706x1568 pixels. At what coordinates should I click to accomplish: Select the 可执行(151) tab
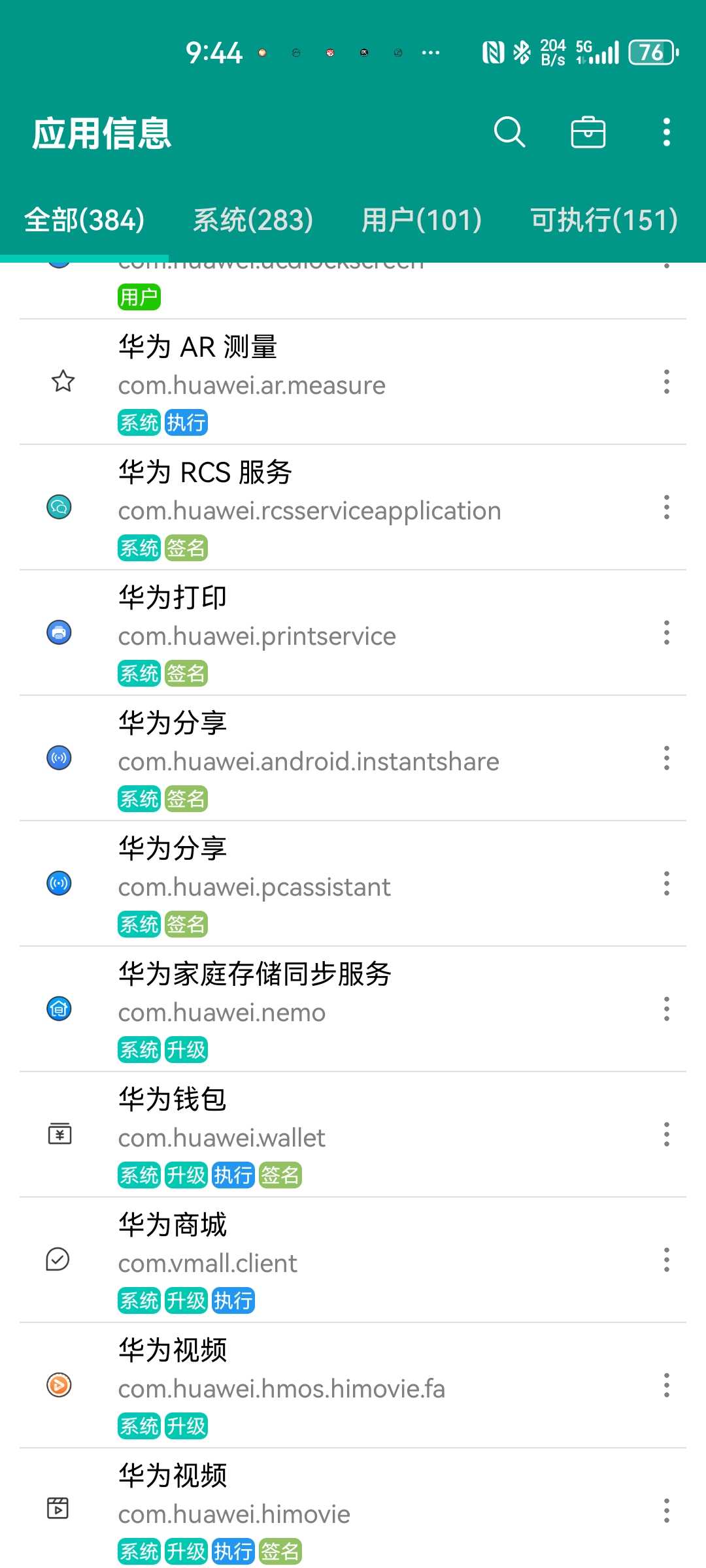click(x=604, y=220)
